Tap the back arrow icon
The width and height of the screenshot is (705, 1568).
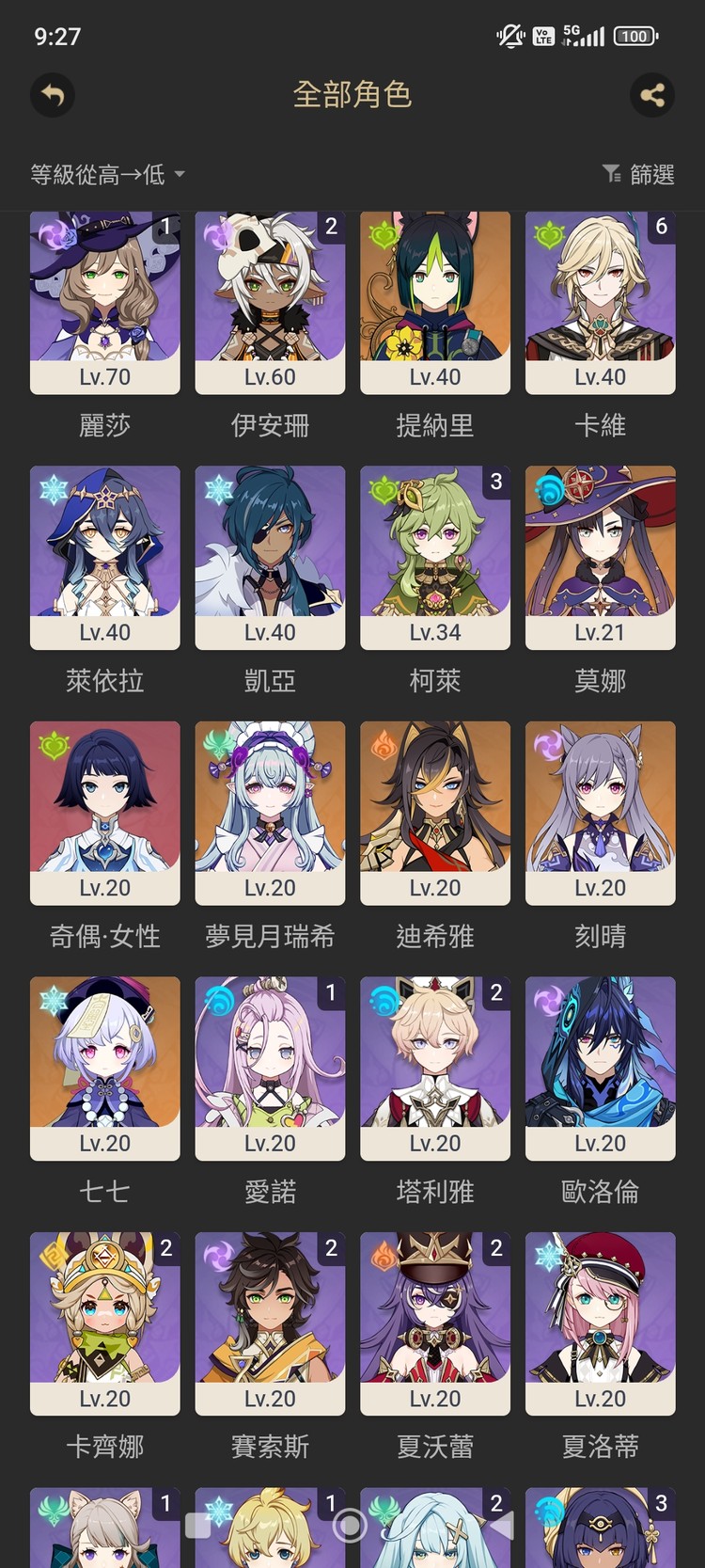[53, 95]
